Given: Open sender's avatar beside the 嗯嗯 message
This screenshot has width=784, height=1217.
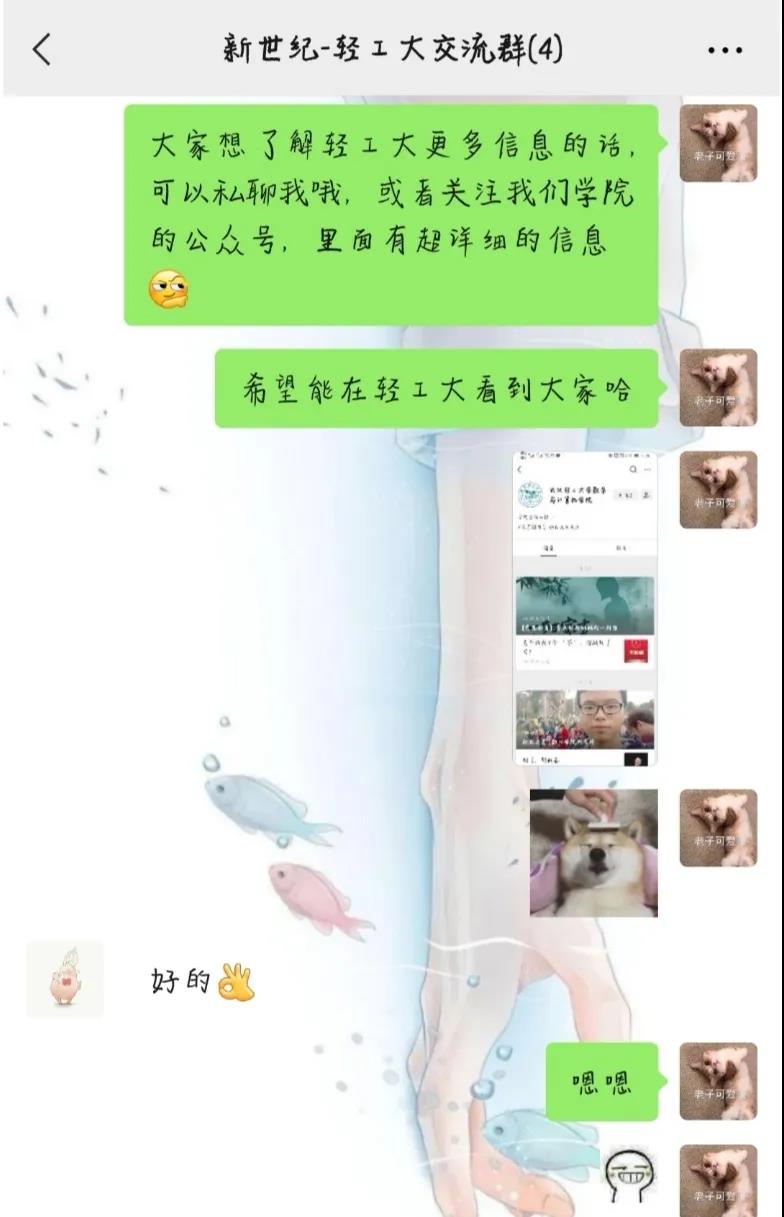Looking at the screenshot, I should click(718, 1081).
